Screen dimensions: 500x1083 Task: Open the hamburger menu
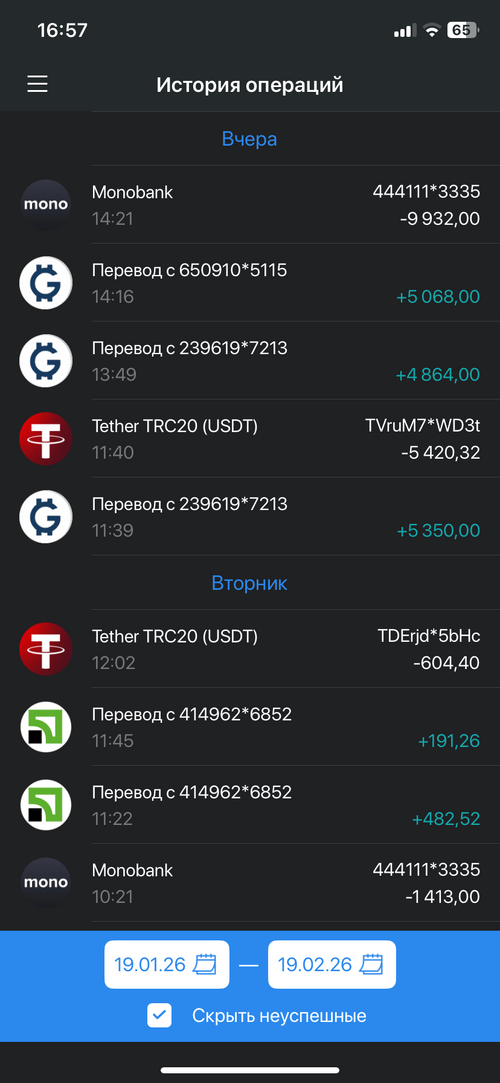[x=37, y=85]
